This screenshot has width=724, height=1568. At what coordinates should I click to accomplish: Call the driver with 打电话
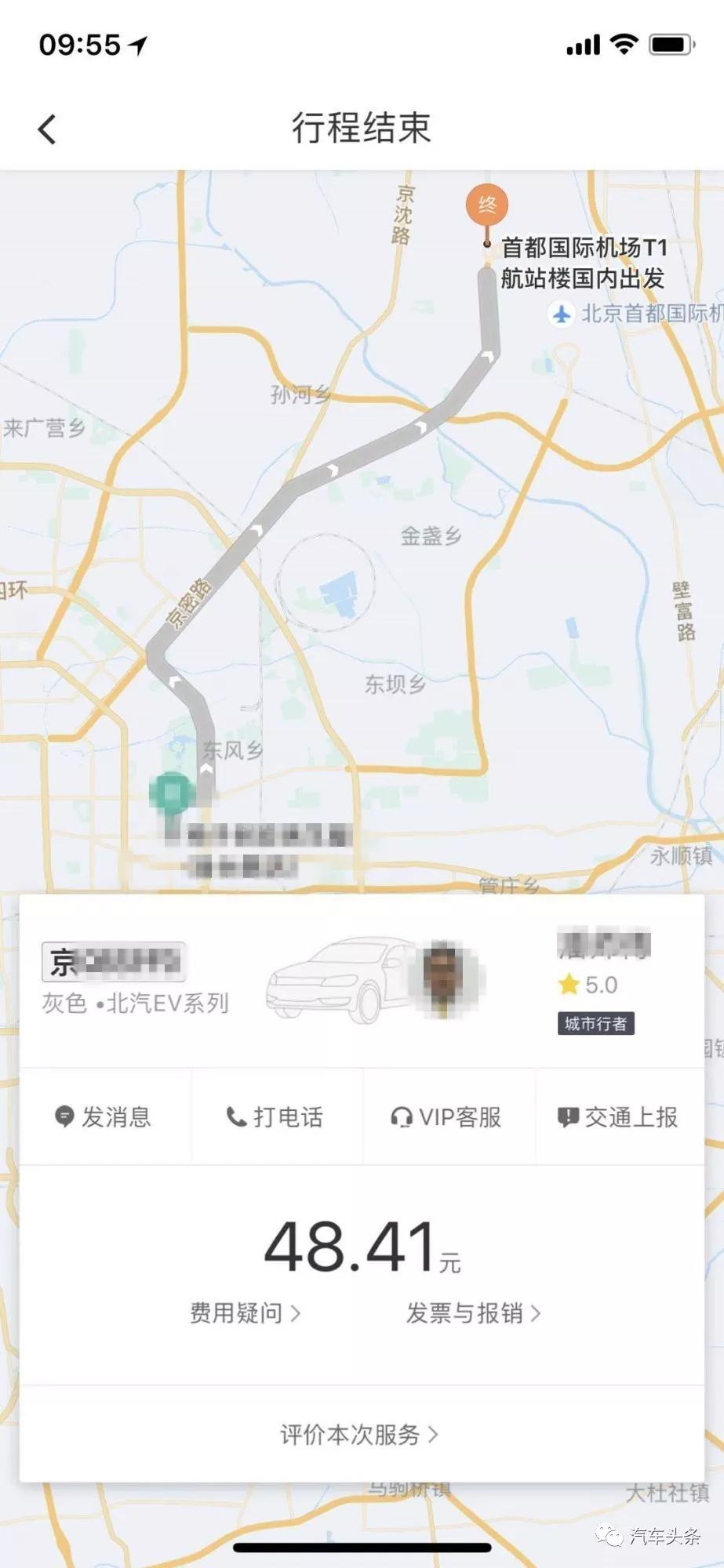(275, 1116)
